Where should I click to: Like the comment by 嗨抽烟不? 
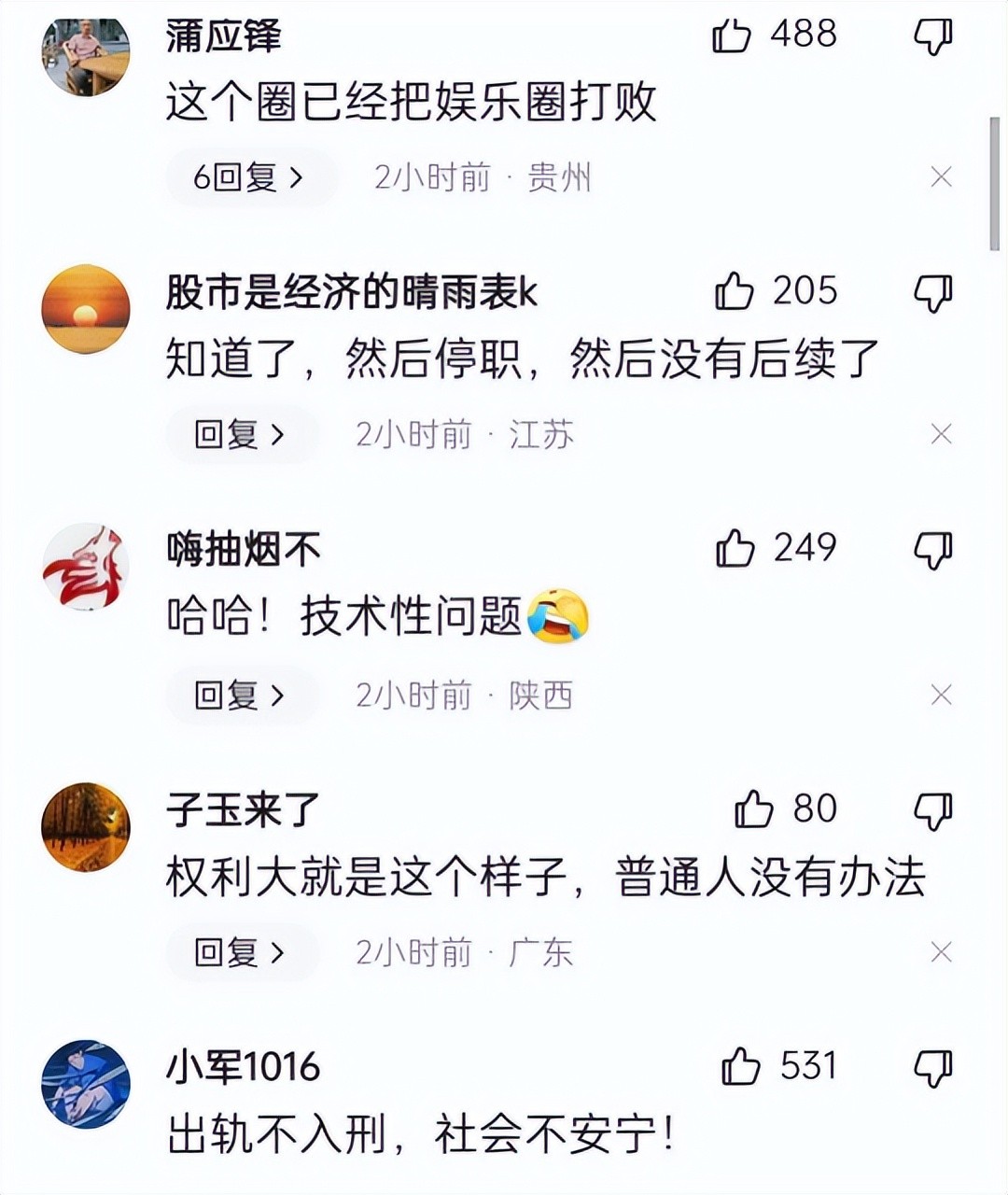tap(735, 549)
